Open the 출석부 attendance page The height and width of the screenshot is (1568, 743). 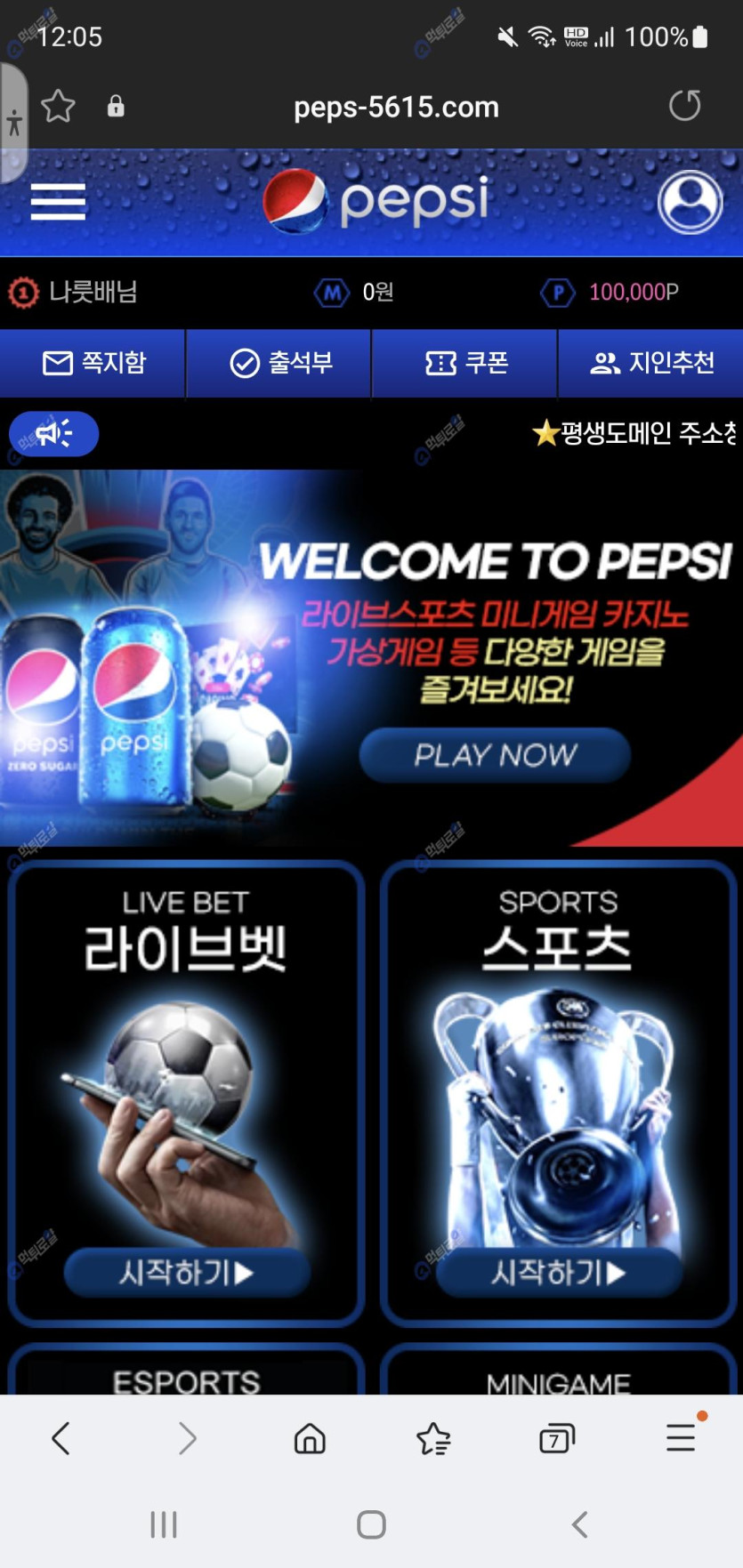pos(280,363)
